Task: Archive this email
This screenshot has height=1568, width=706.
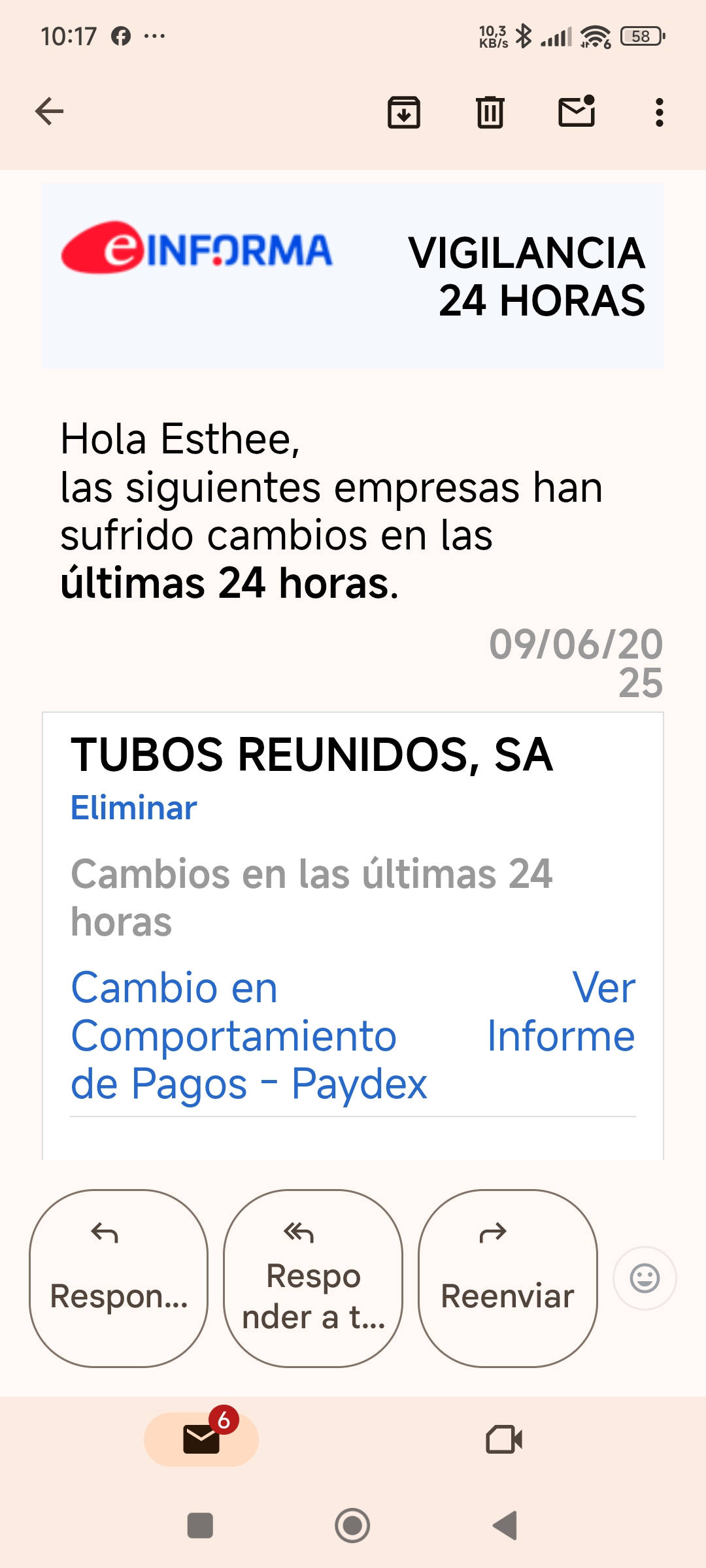Action: point(404,112)
